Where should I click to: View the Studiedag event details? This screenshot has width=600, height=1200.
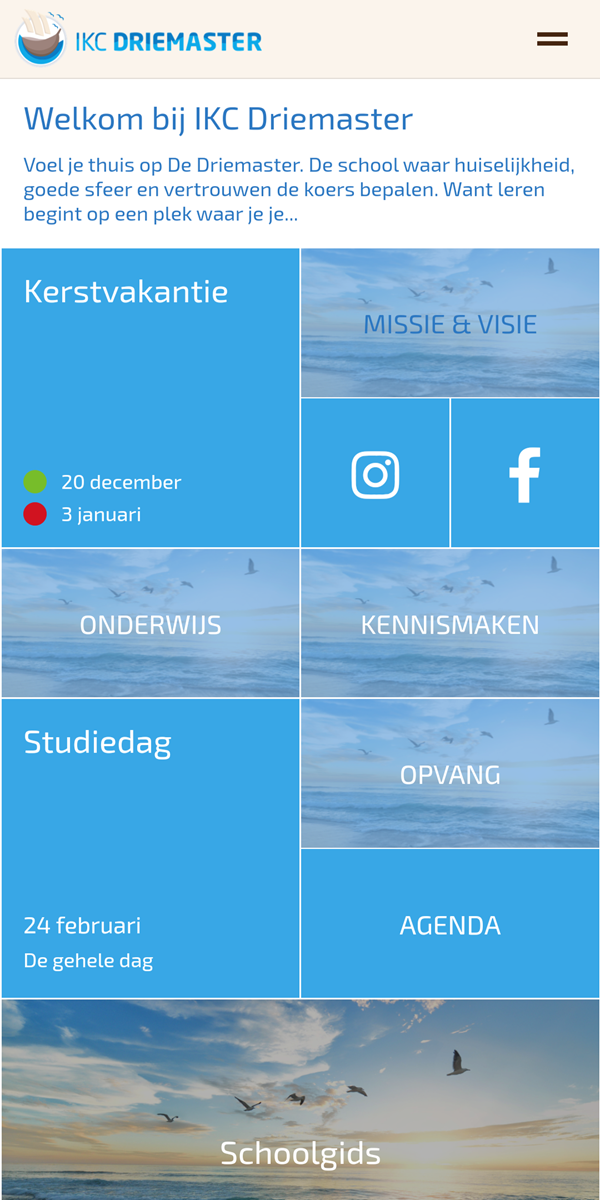click(150, 848)
